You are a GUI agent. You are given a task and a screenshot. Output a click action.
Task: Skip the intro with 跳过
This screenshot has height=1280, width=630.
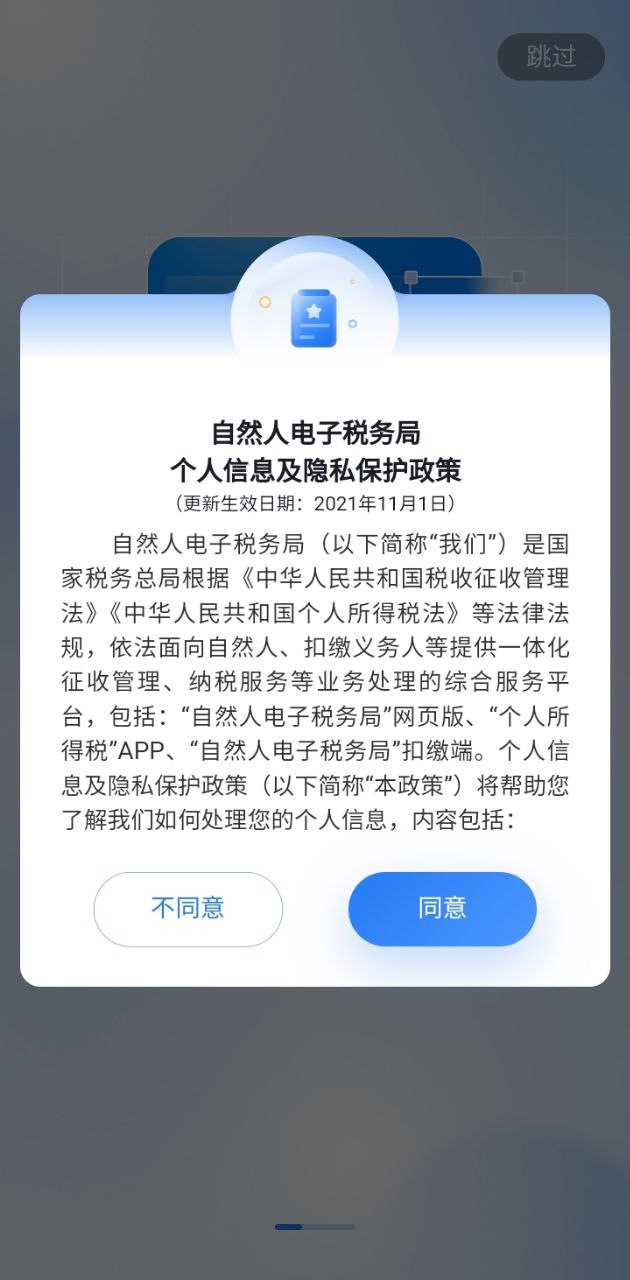[551, 57]
